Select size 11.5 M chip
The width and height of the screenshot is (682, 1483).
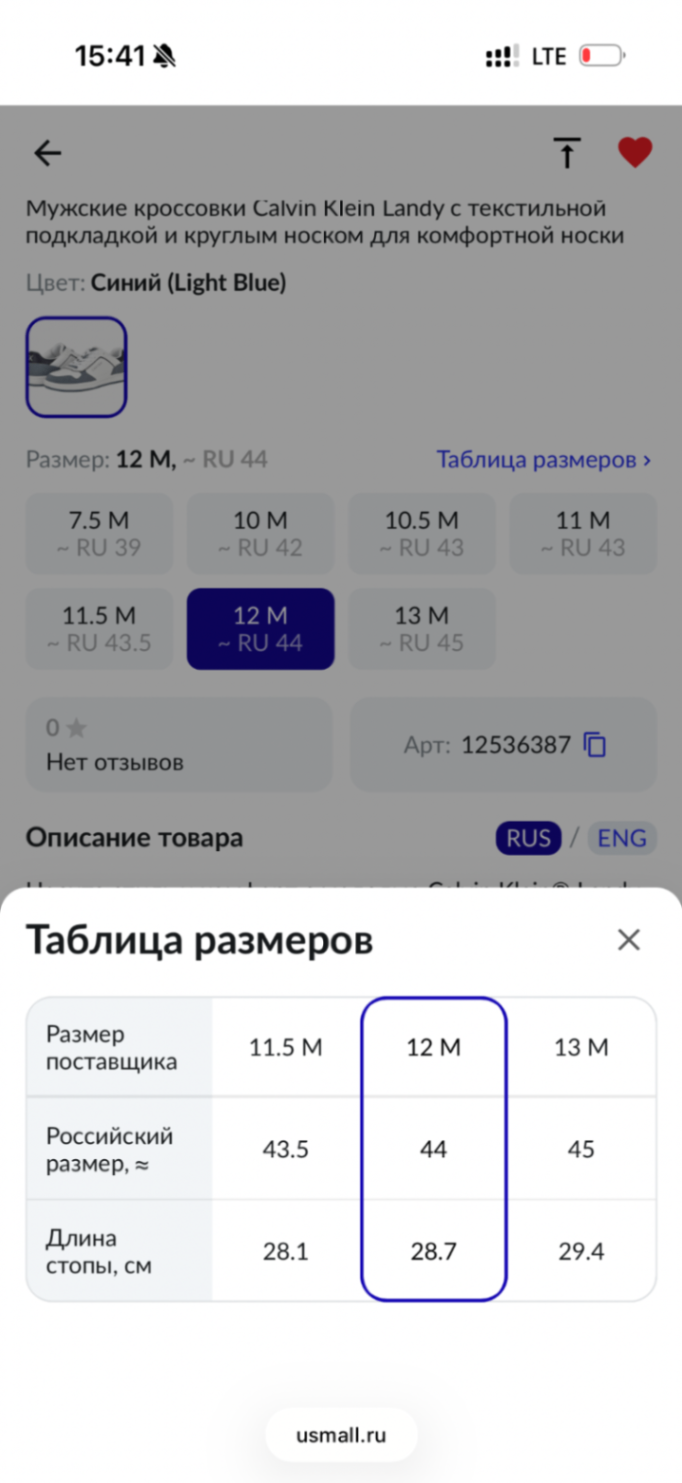[99, 629]
